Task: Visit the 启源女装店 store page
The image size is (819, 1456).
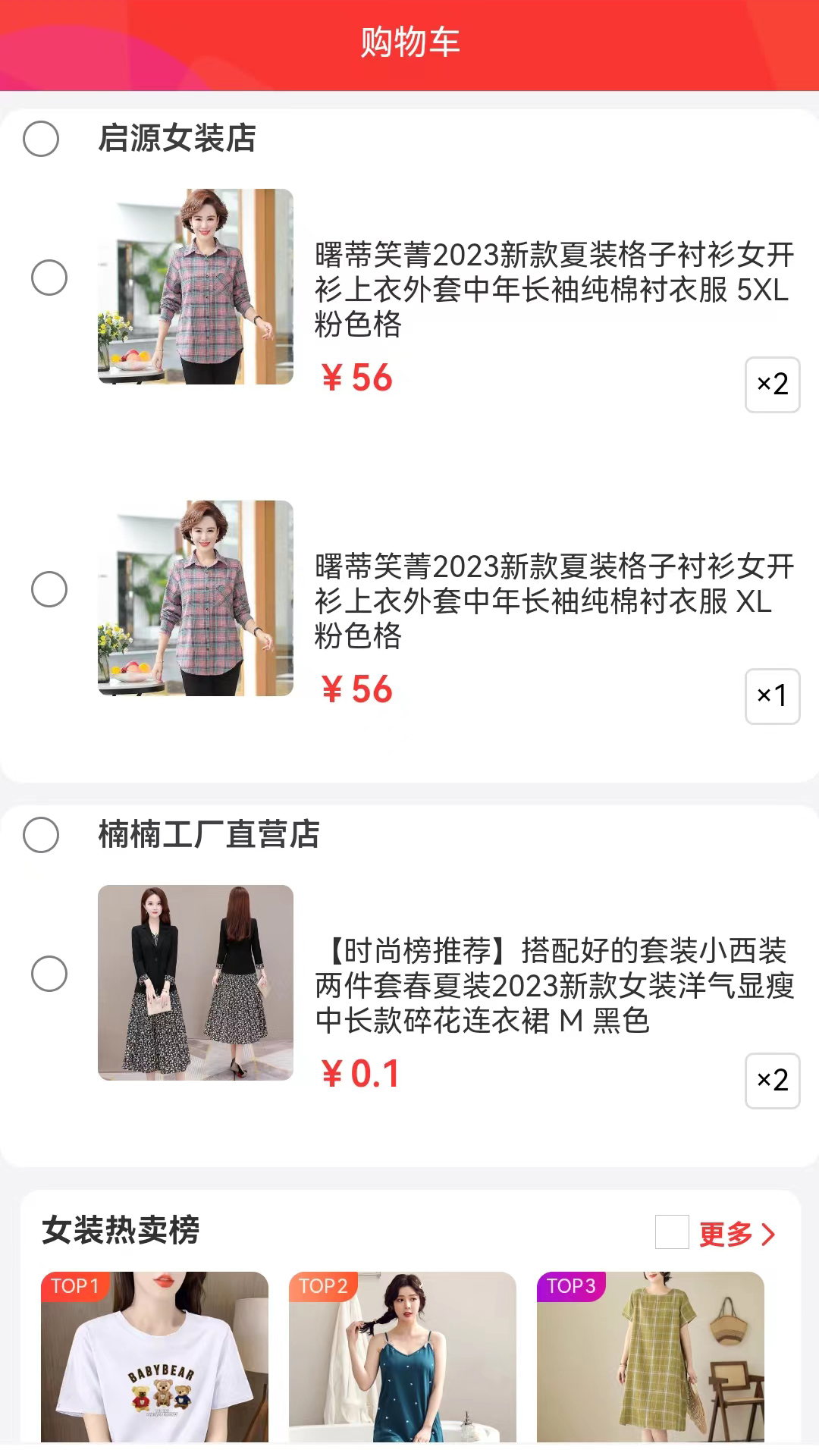Action: coord(178,139)
